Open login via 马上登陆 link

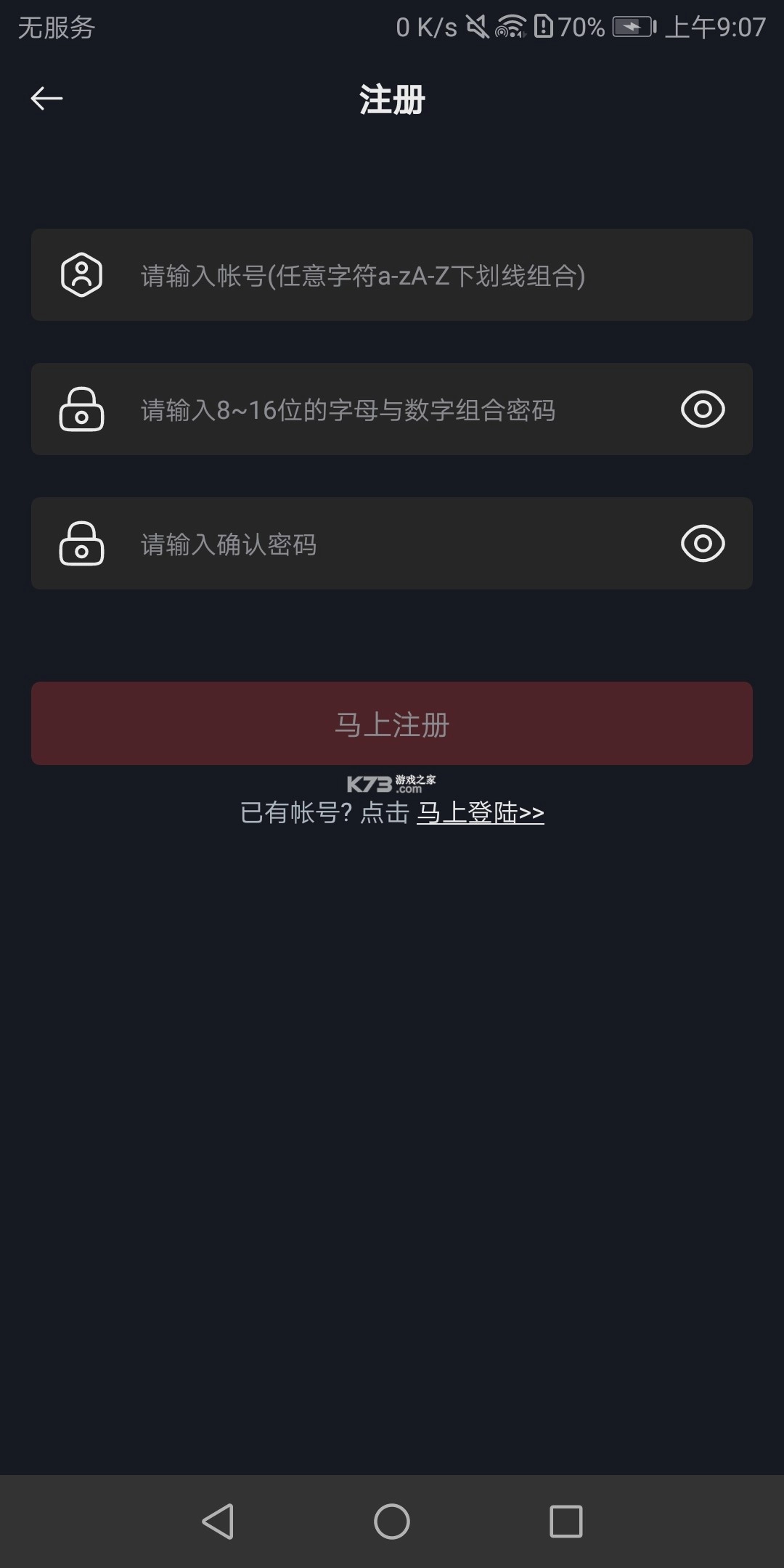481,813
